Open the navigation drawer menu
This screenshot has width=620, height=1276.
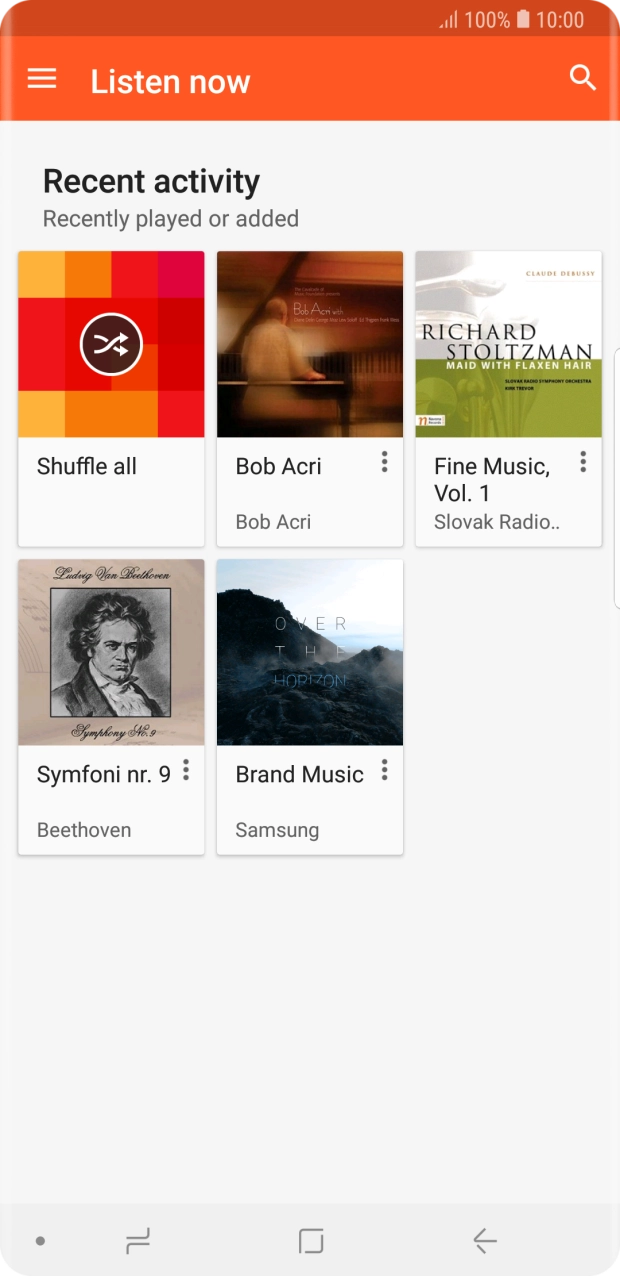pos(42,79)
